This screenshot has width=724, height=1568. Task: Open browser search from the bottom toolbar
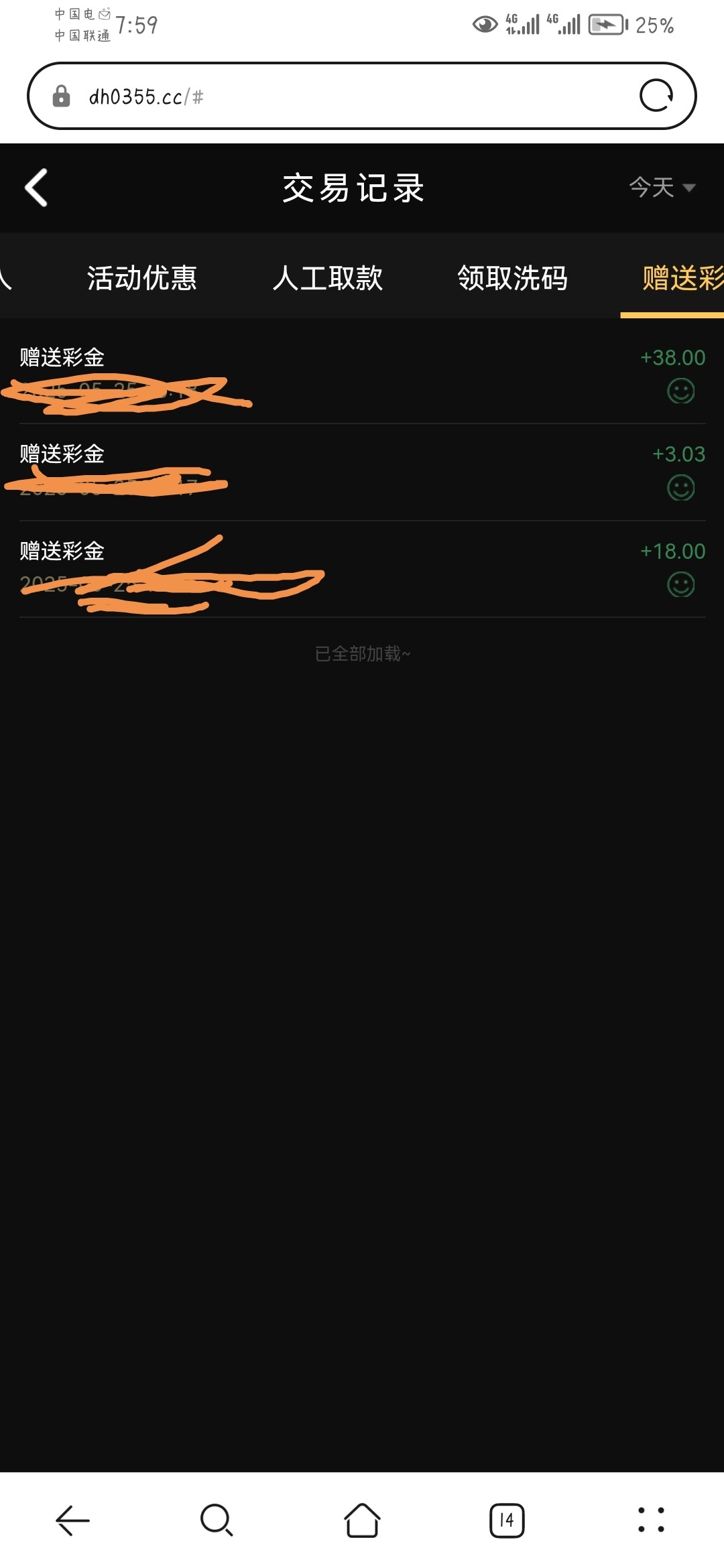pos(217,1520)
